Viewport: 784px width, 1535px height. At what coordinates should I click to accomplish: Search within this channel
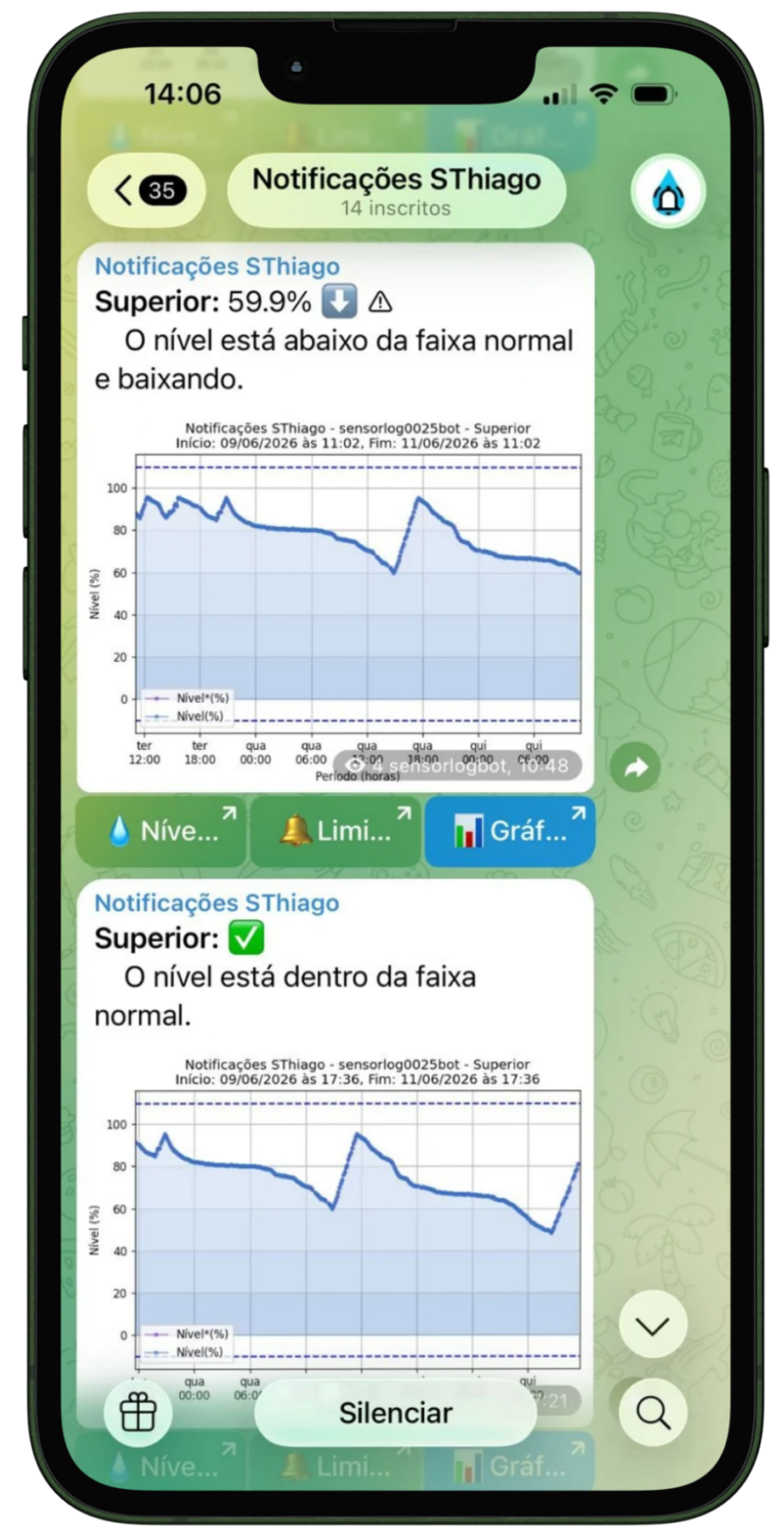[x=652, y=1412]
